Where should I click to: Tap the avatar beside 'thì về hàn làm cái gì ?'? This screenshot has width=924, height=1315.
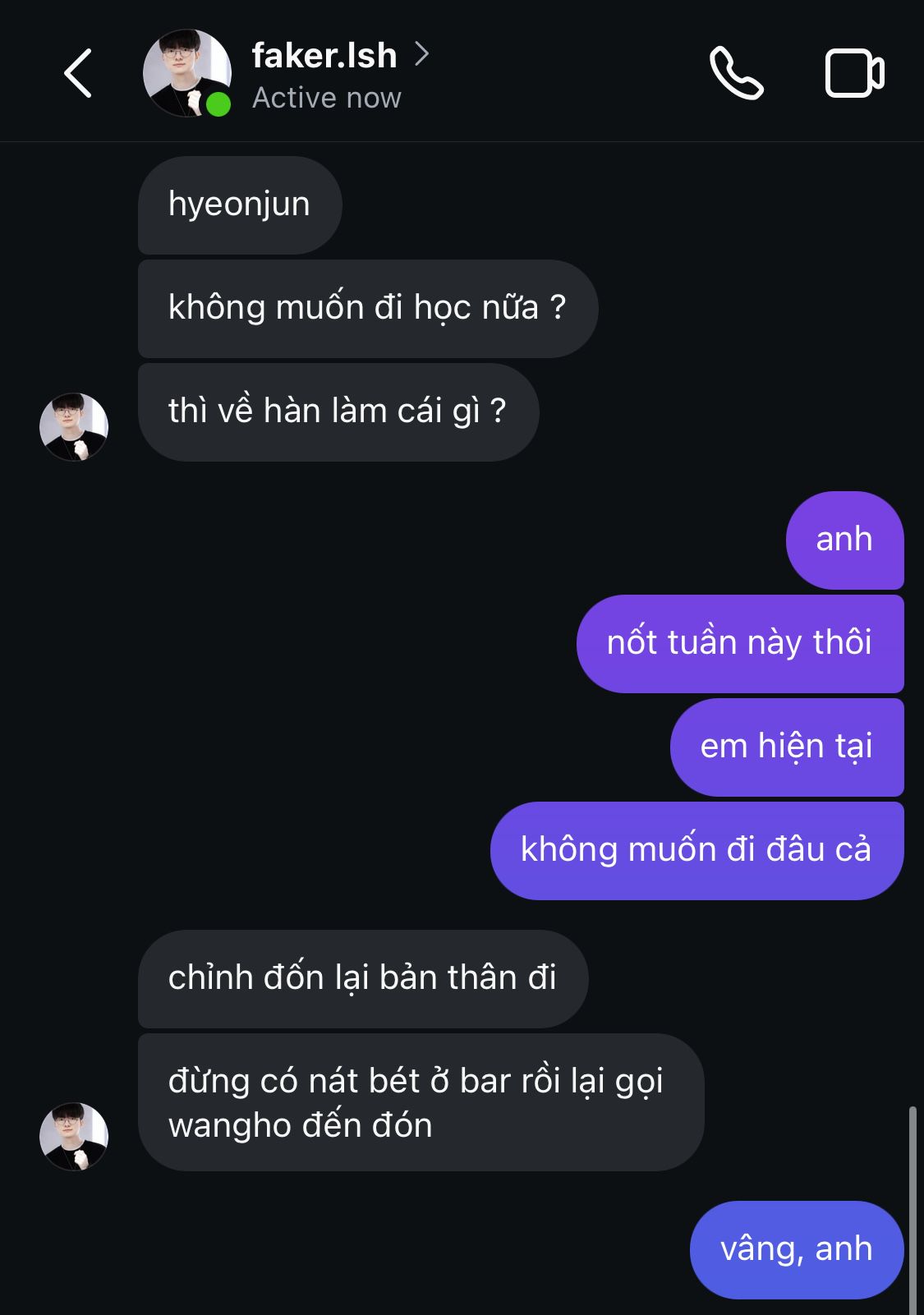point(74,427)
